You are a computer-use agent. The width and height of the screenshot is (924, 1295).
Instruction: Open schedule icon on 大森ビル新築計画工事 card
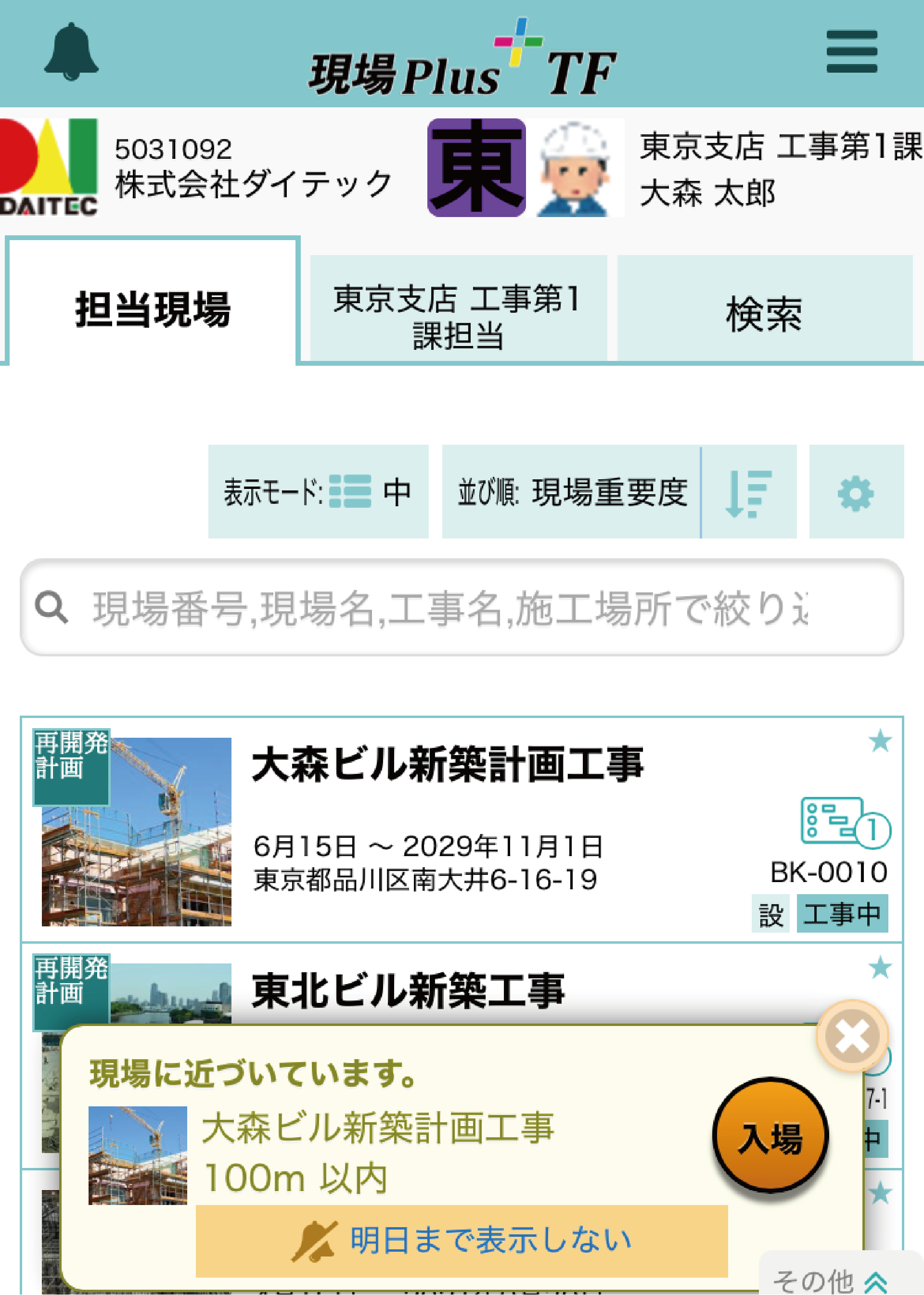click(x=844, y=822)
